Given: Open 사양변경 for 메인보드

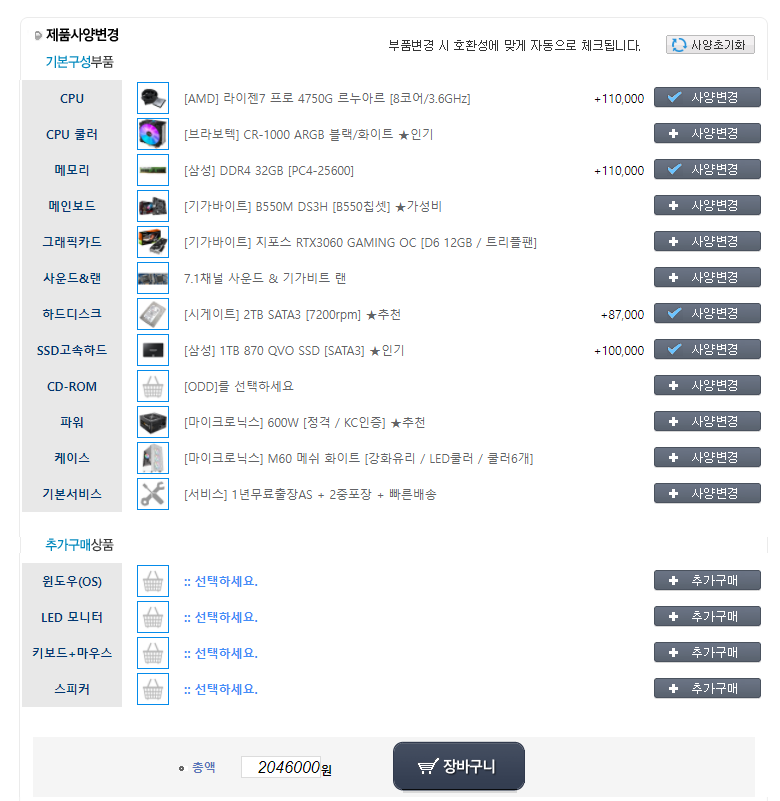Looking at the screenshot, I should (x=707, y=206).
